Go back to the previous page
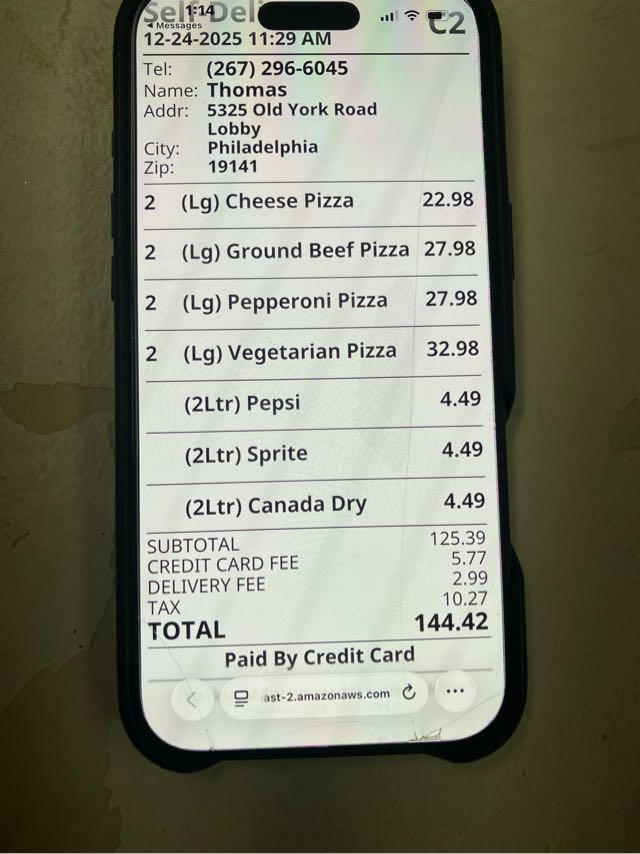The width and height of the screenshot is (640, 854). (x=192, y=699)
